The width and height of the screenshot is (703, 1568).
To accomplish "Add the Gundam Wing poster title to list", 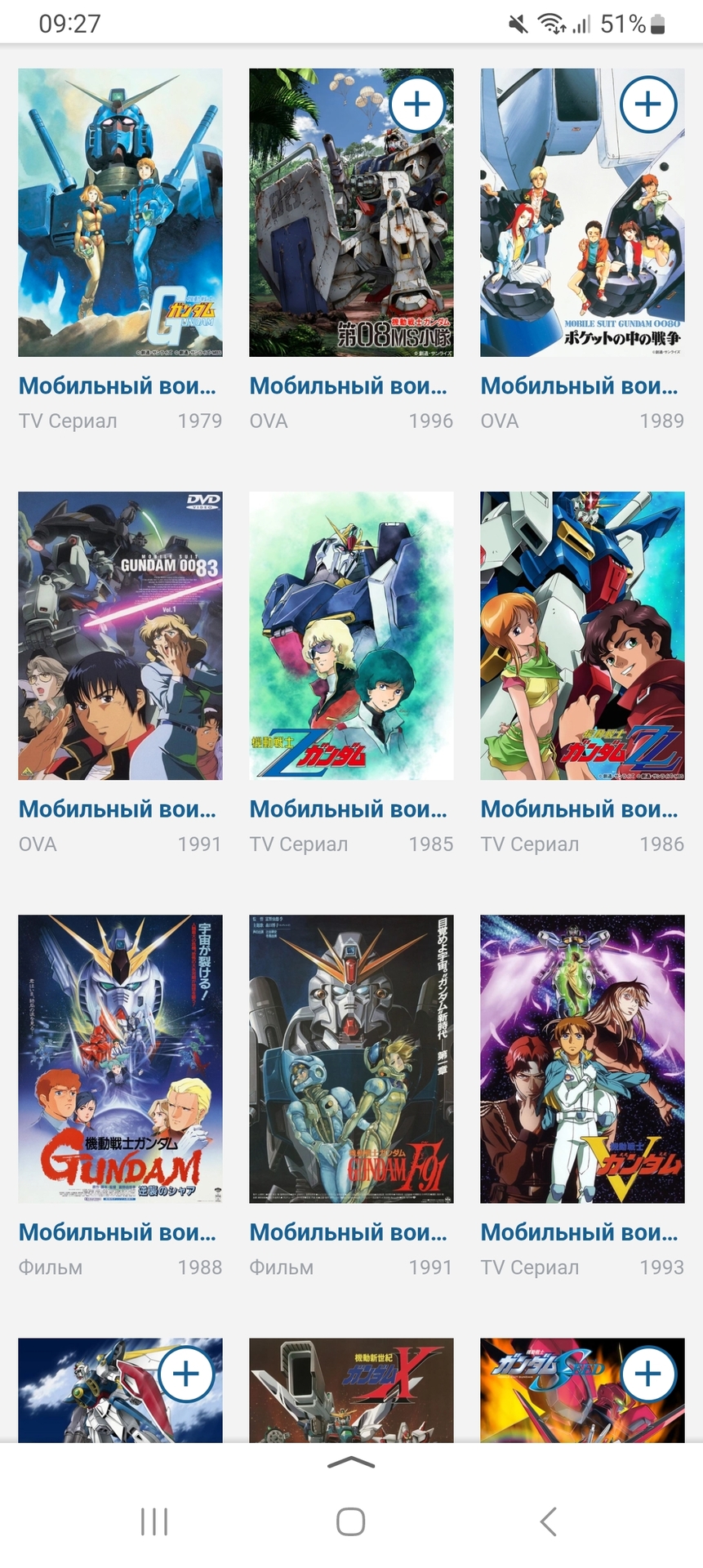I will [186, 1374].
